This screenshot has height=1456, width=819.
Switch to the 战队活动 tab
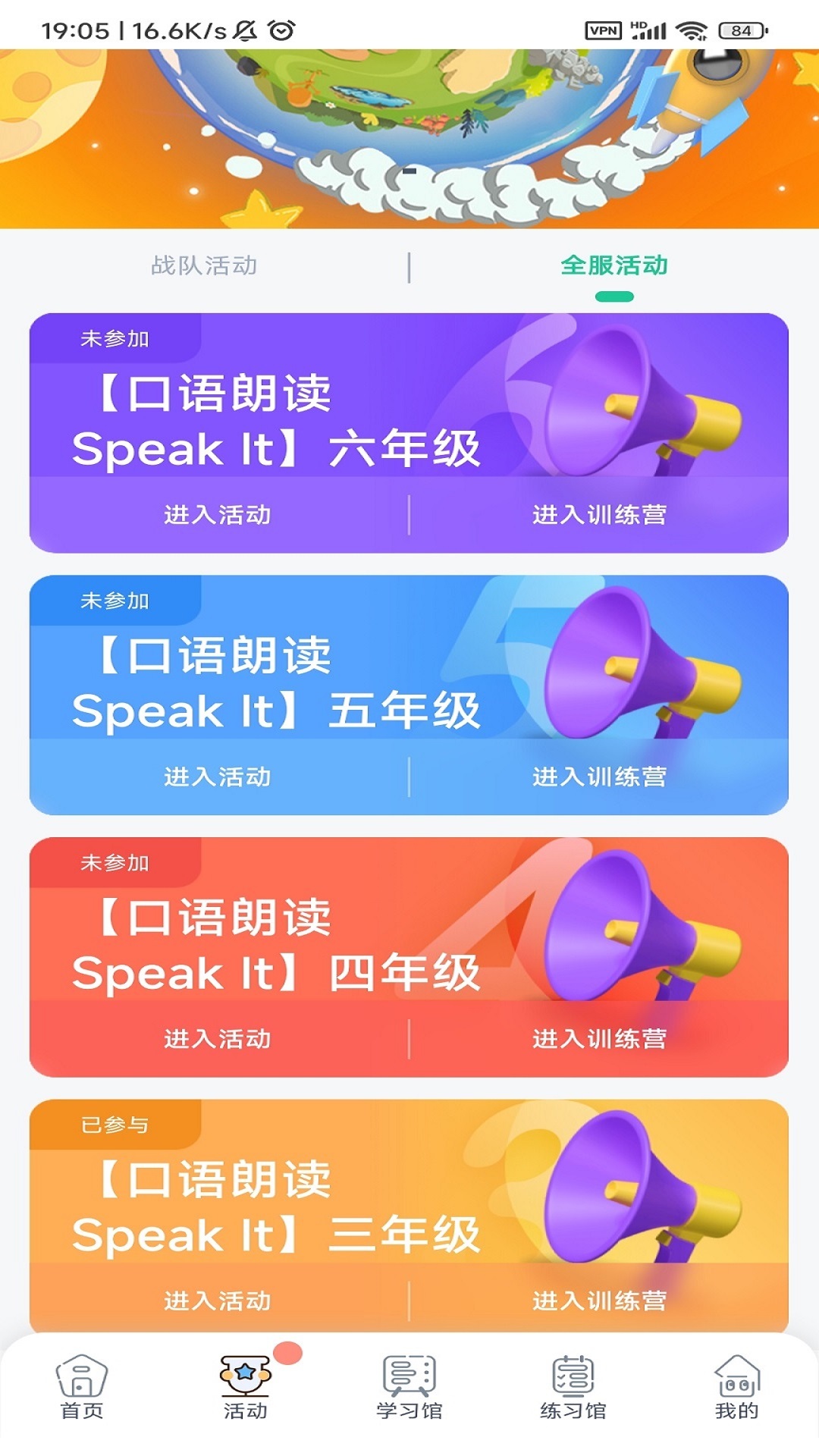tap(203, 266)
